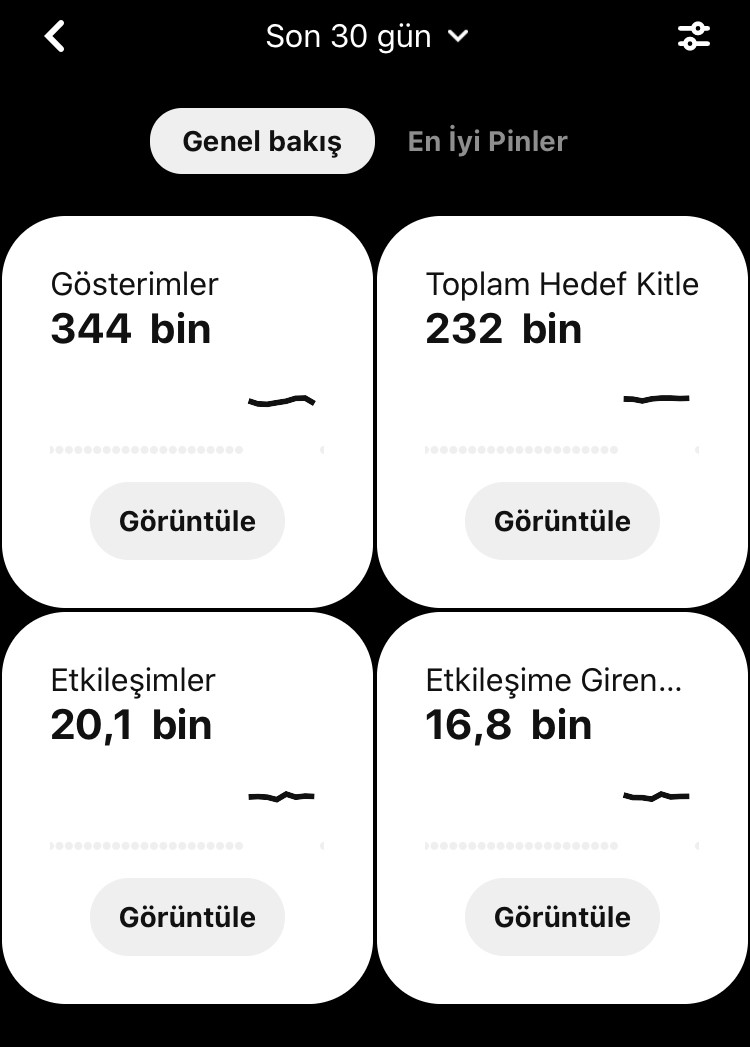750x1047 pixels.
Task: Open the Son 30 gün date range dropdown
Action: coord(367,36)
